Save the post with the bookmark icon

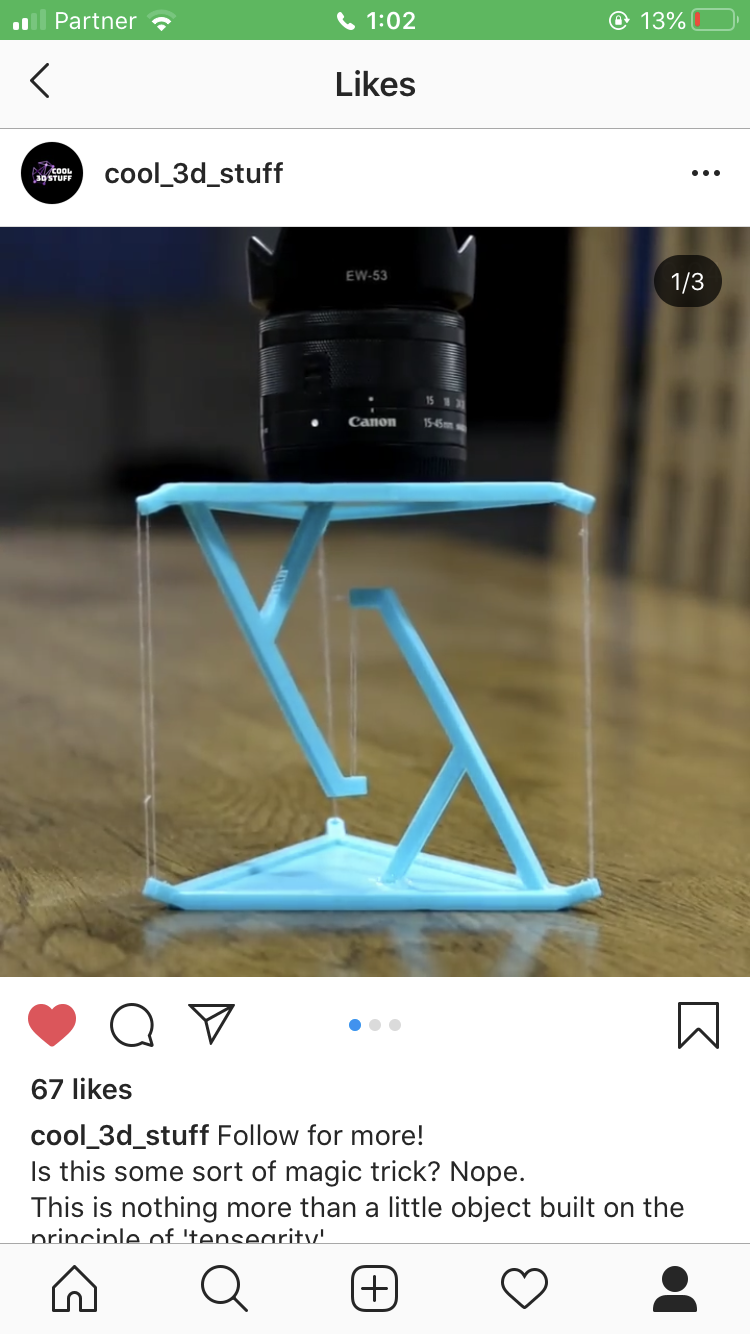click(x=698, y=1025)
